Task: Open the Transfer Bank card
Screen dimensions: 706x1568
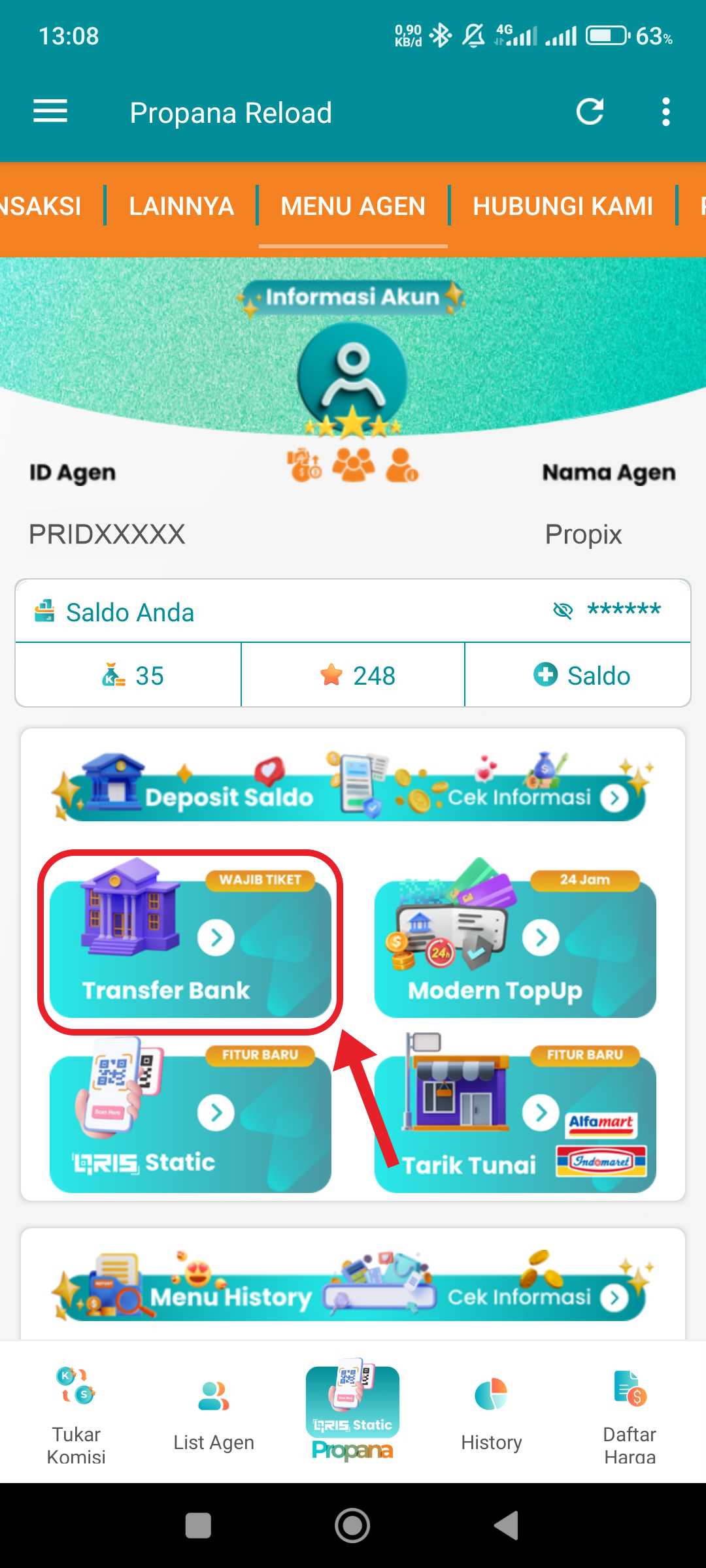Action: click(190, 941)
